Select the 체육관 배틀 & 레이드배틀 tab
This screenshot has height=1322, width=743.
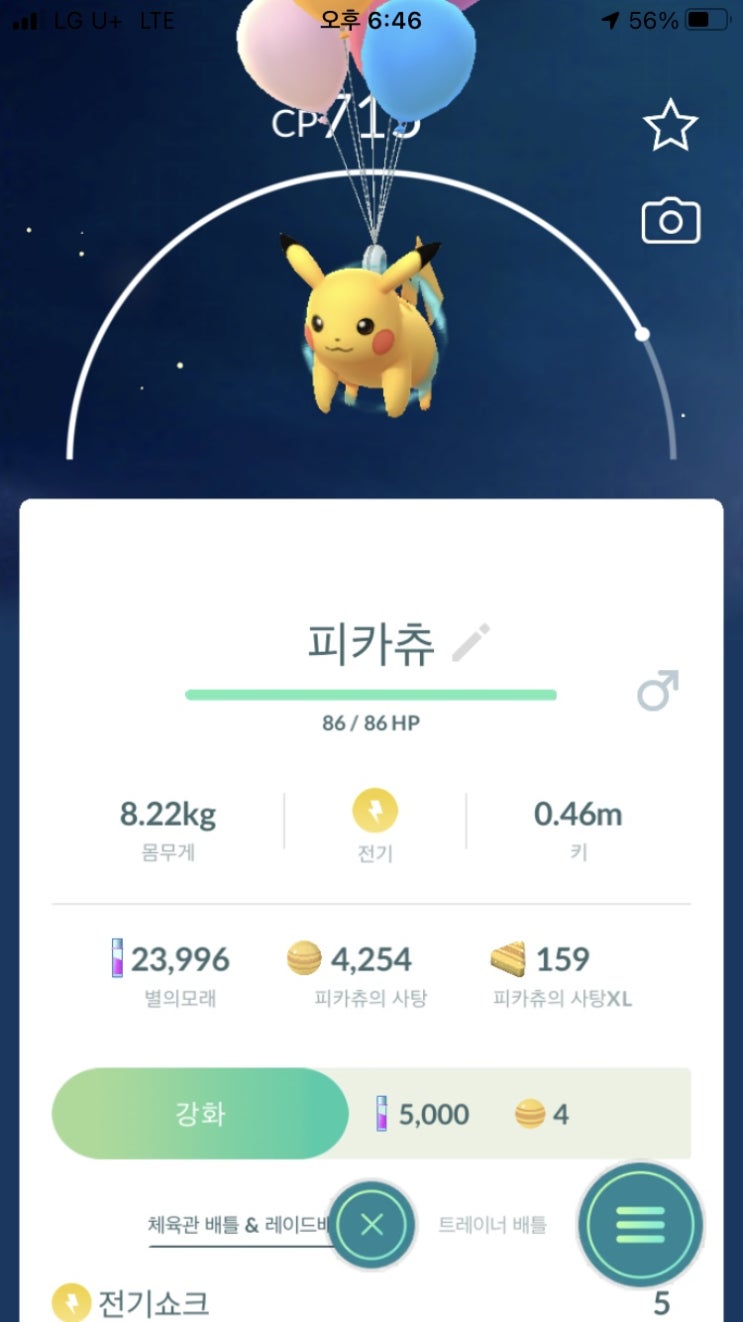[x=240, y=1225]
